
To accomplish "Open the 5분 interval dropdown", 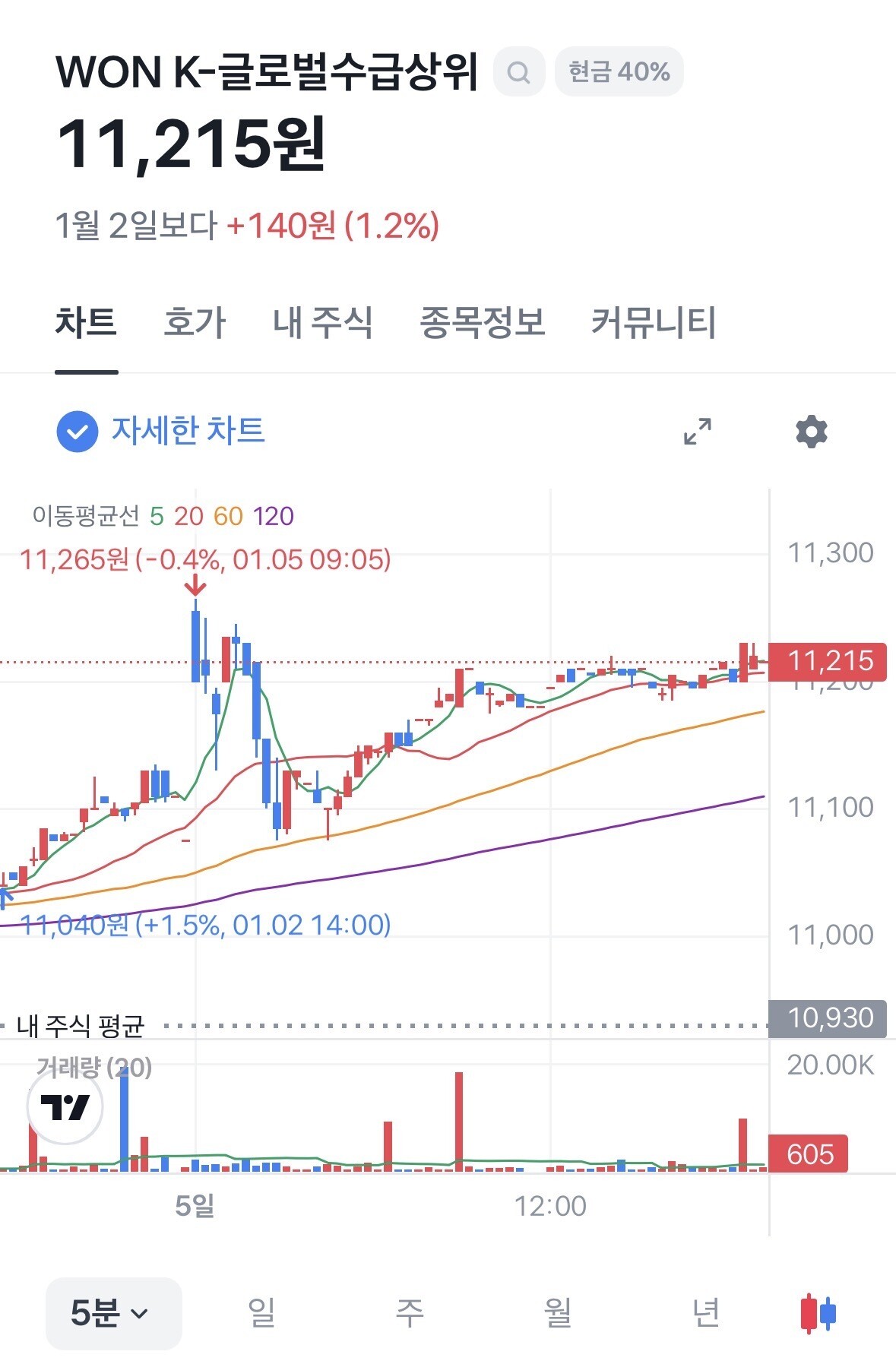I will 114,1313.
